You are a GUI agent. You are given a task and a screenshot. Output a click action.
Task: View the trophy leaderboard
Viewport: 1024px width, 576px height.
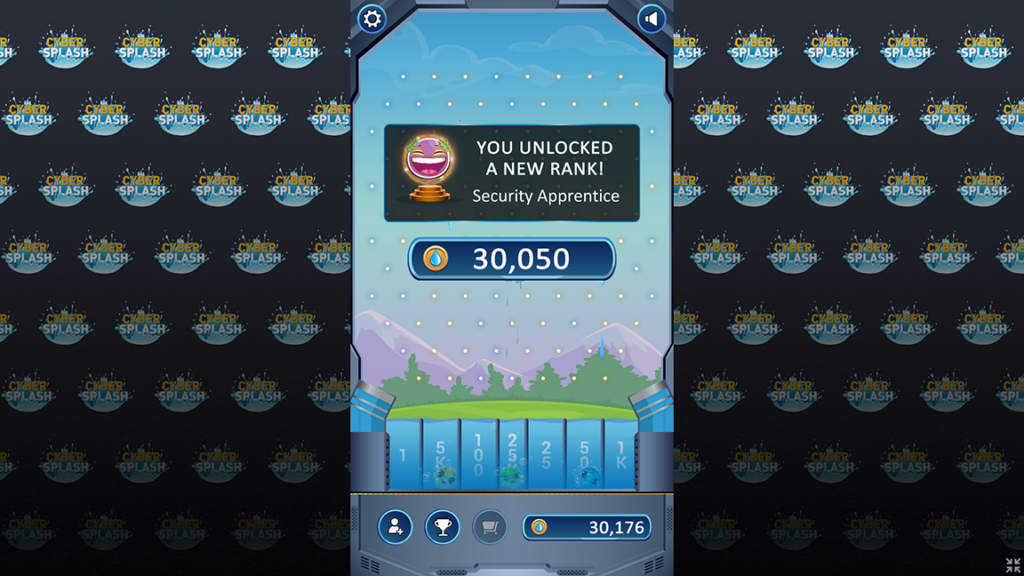(442, 527)
